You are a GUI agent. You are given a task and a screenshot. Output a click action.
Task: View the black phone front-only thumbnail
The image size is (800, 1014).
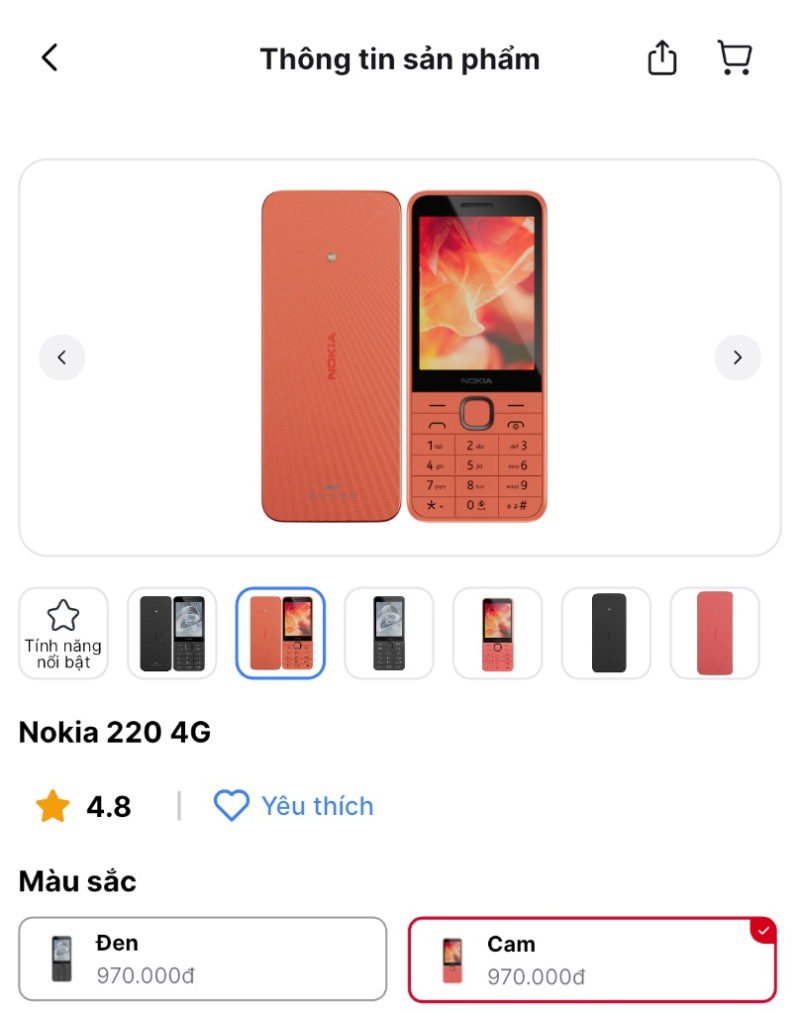(389, 633)
